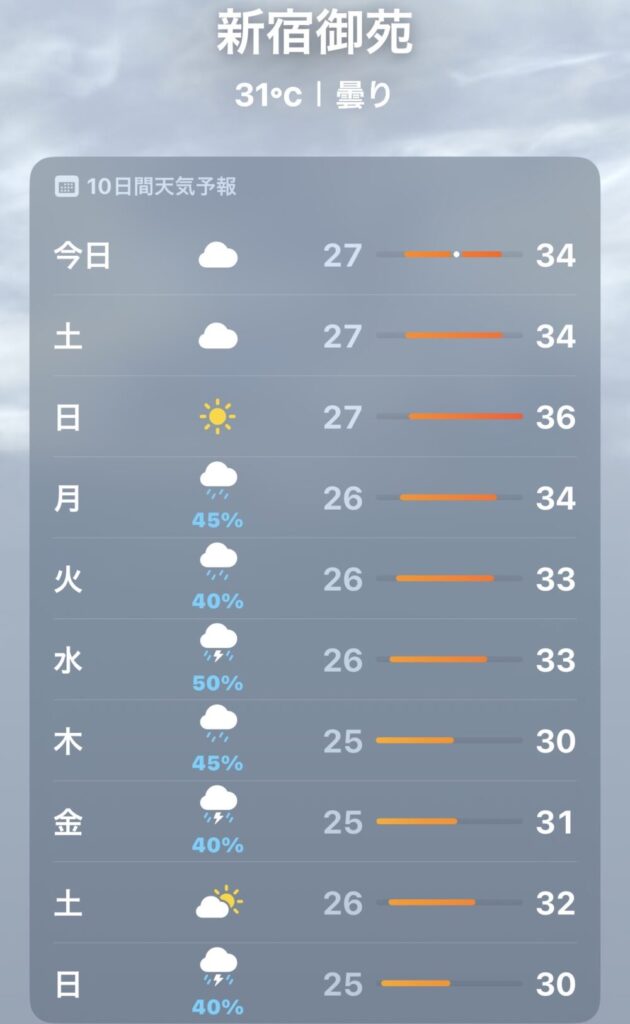The width and height of the screenshot is (630, 1024).
Task: Open the cloudy 土 row with high 34
Action: [315, 337]
